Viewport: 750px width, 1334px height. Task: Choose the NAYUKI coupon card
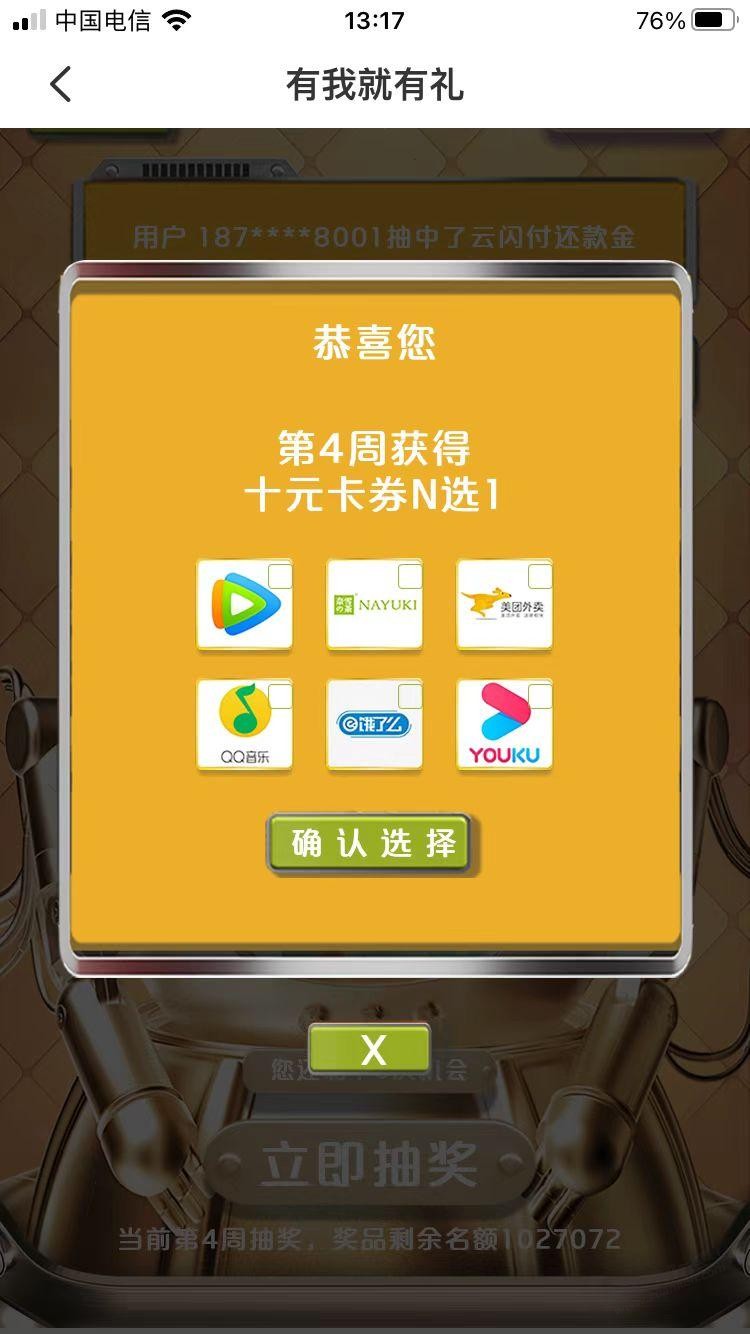click(x=375, y=605)
